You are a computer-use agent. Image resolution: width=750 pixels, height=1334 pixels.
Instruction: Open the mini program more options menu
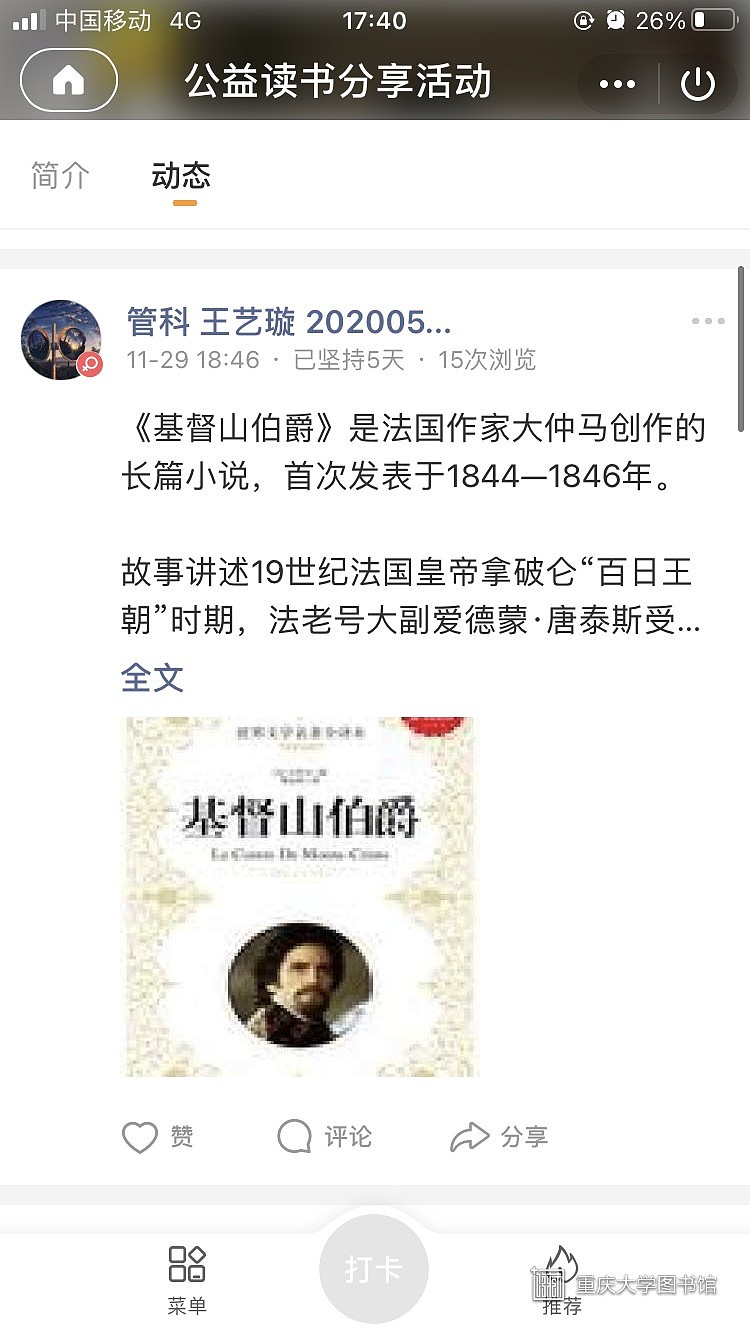617,84
